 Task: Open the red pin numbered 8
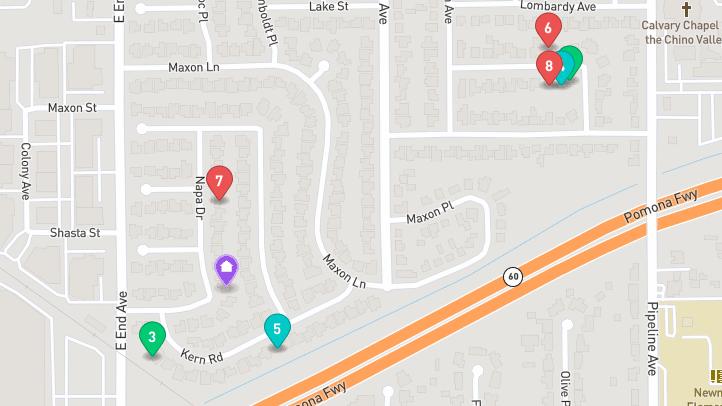point(549,67)
